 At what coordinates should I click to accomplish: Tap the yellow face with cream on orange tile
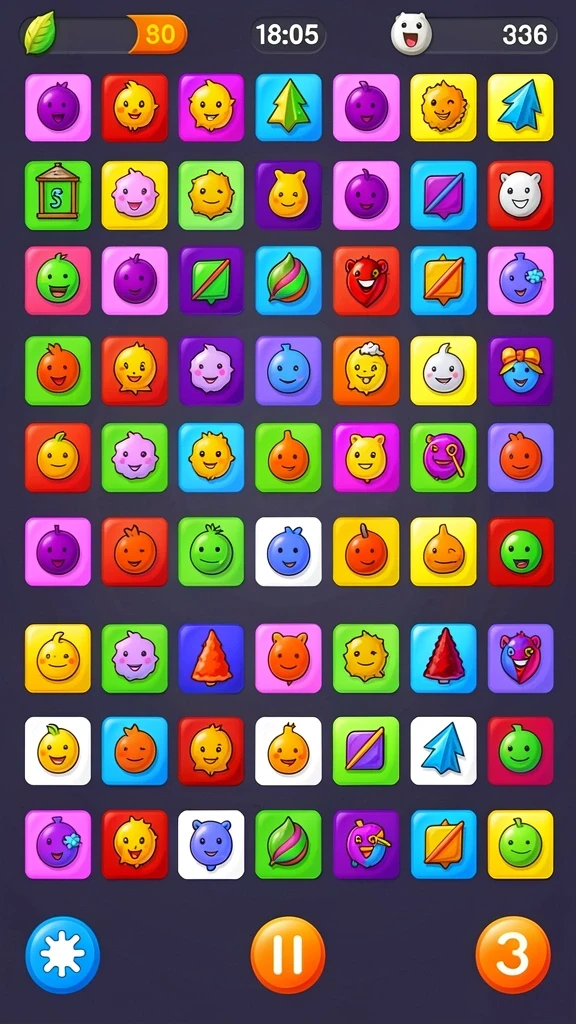tap(366, 371)
